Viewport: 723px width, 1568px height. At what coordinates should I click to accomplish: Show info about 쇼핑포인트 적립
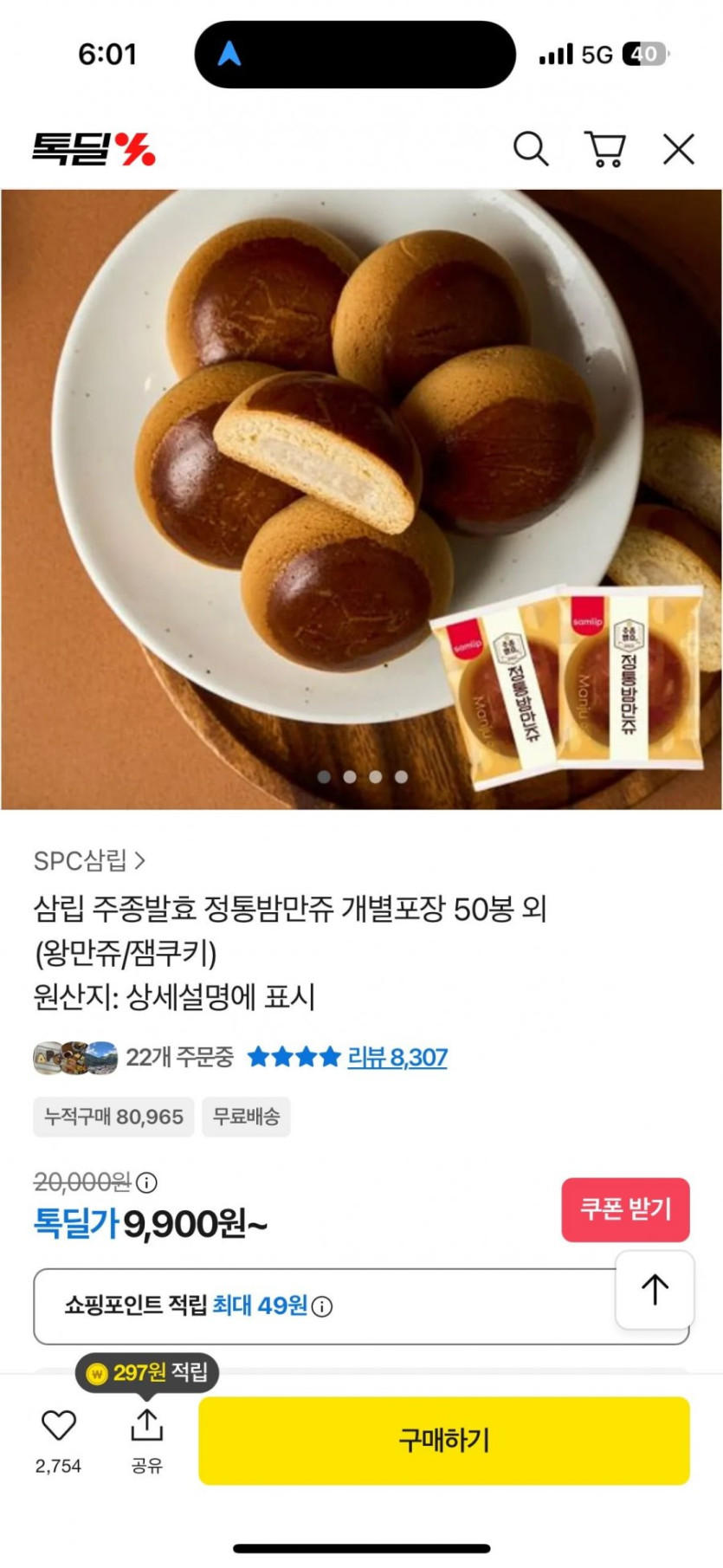click(x=322, y=1306)
